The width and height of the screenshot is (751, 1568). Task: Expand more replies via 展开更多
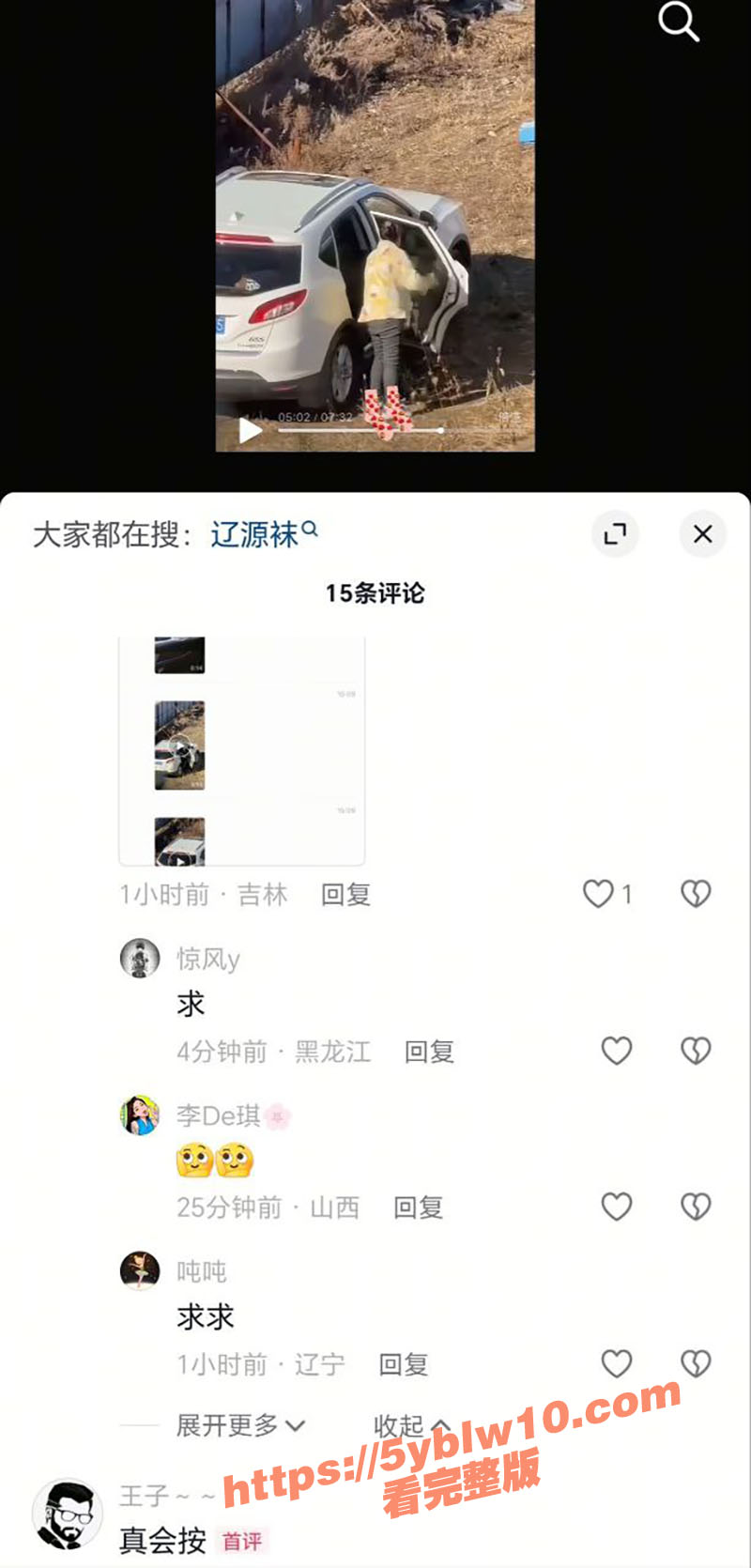[234, 1425]
